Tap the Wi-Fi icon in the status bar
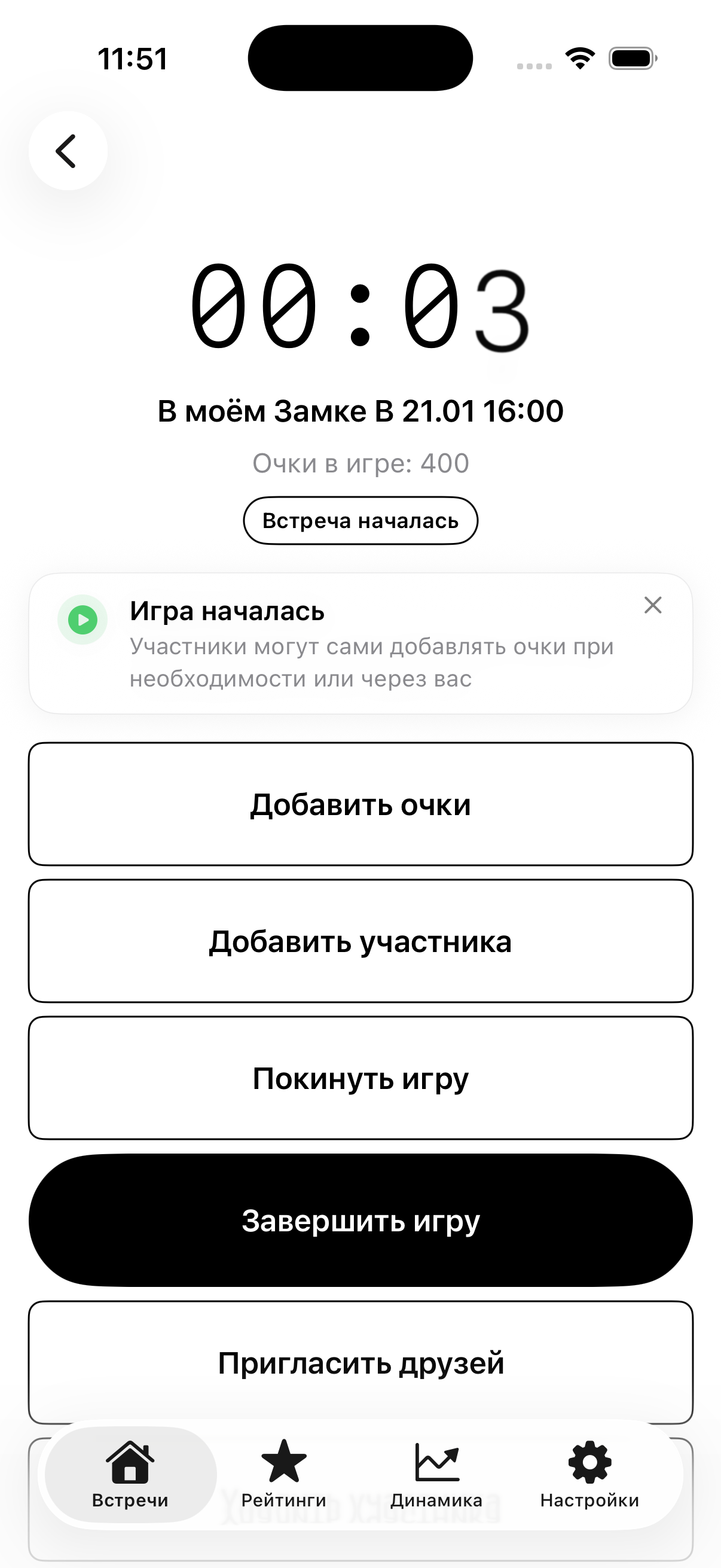 pyautogui.click(x=578, y=58)
